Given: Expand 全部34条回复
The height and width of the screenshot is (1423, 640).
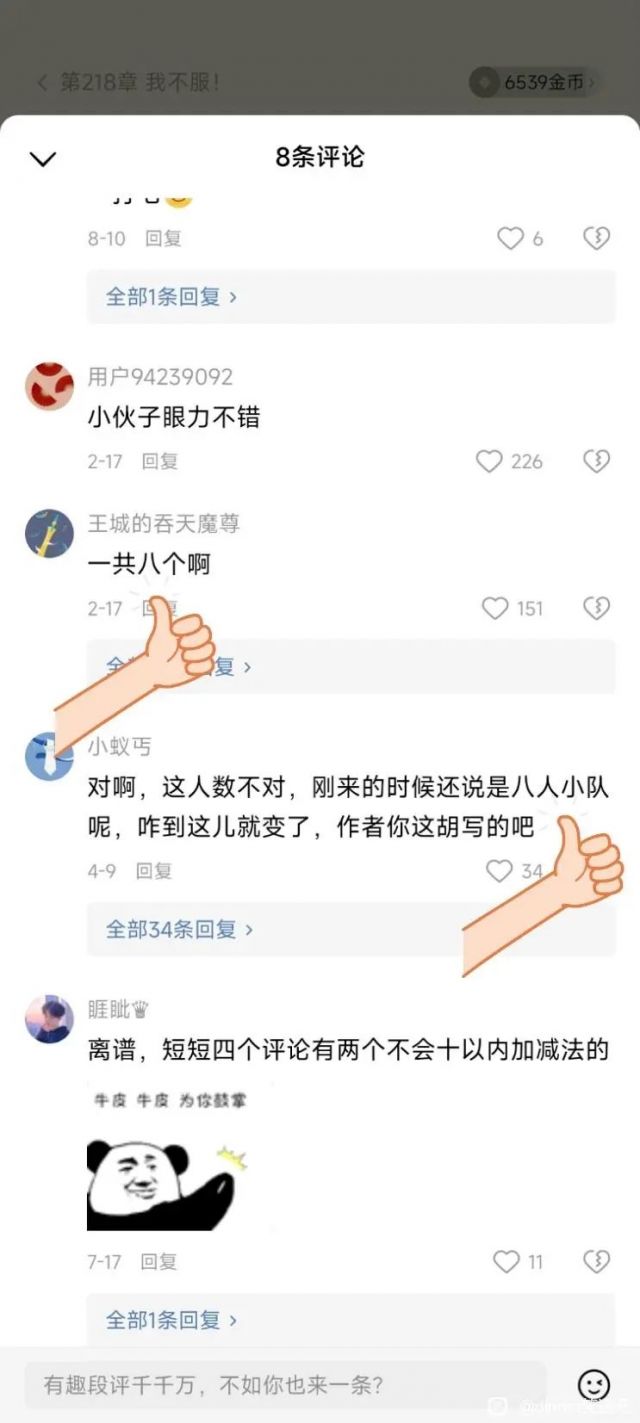Looking at the screenshot, I should coord(179,929).
